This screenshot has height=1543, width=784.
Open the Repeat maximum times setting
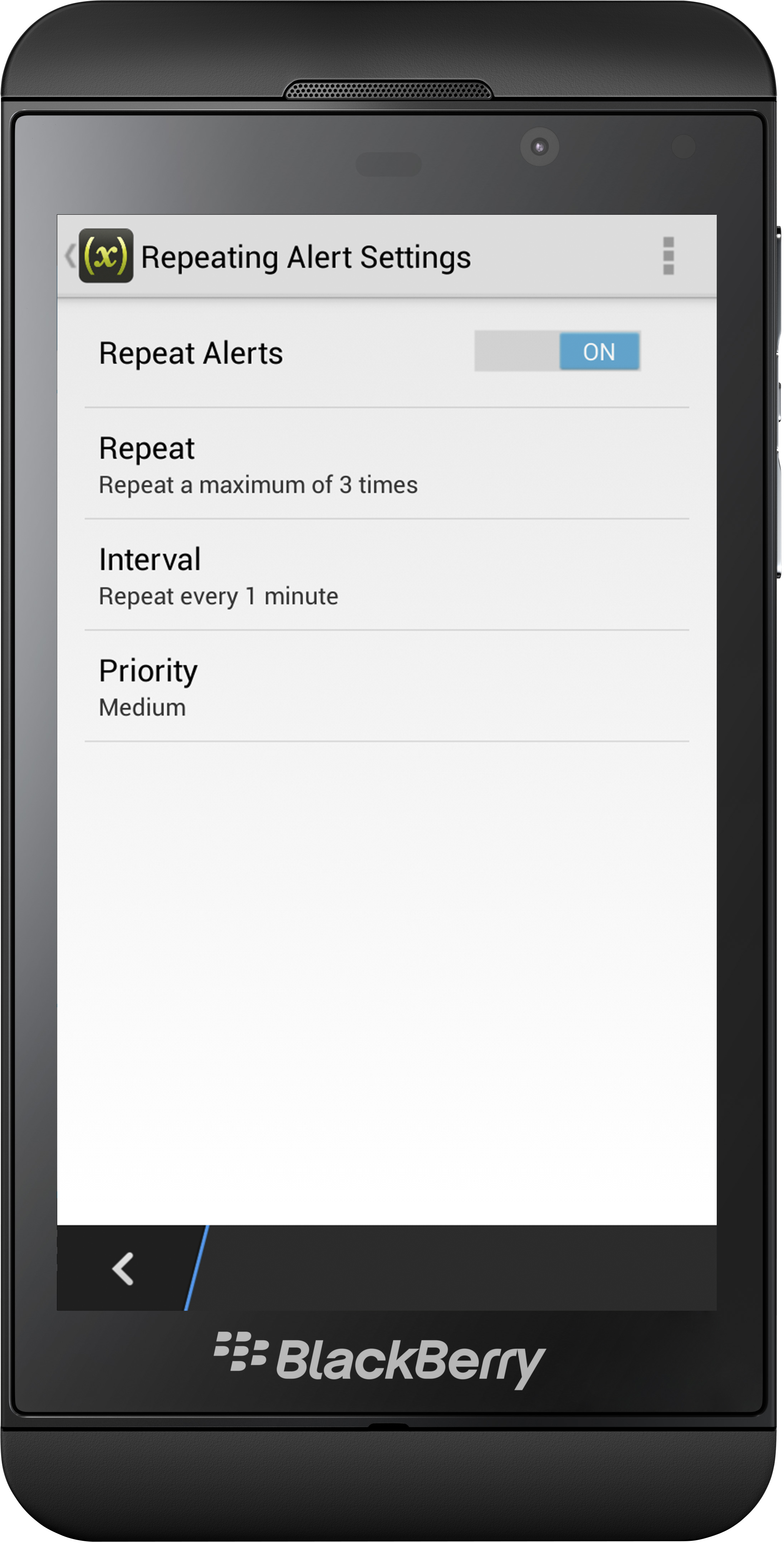[x=387, y=464]
